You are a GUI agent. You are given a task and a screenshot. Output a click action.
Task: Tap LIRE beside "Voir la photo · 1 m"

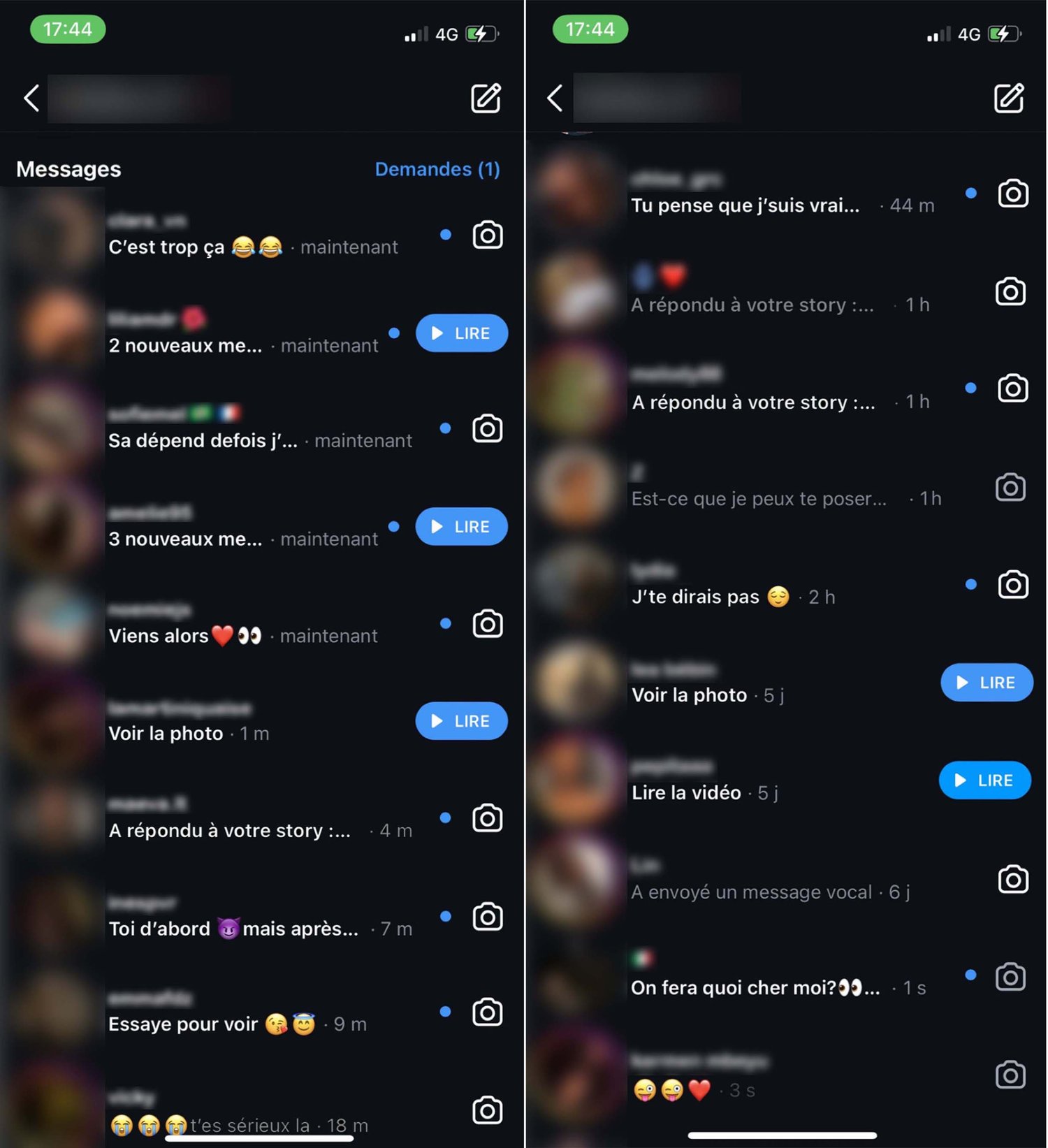[461, 721]
